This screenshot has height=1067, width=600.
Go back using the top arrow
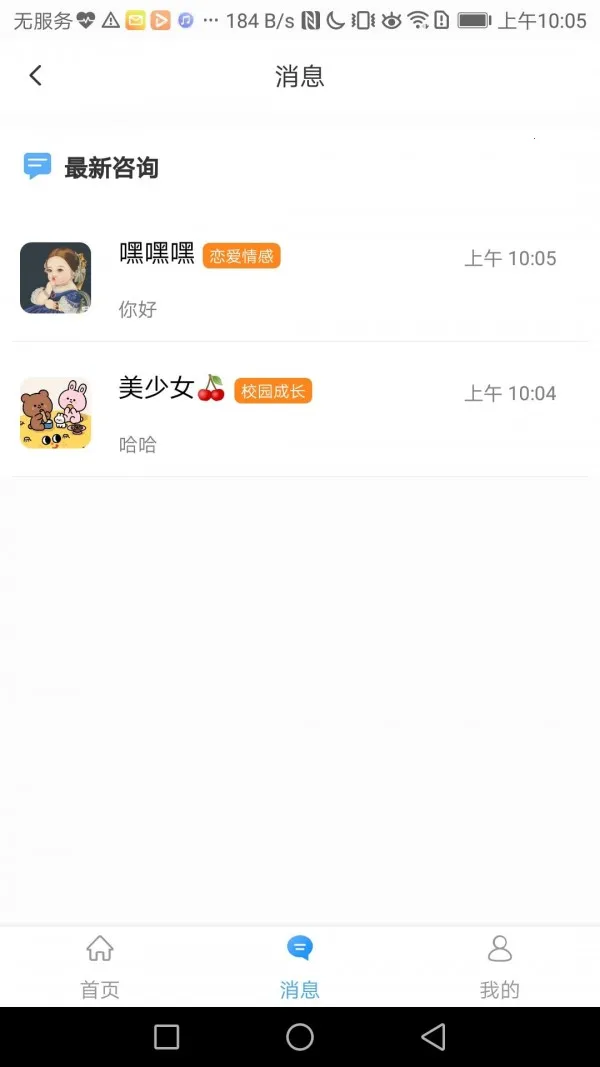tap(36, 76)
